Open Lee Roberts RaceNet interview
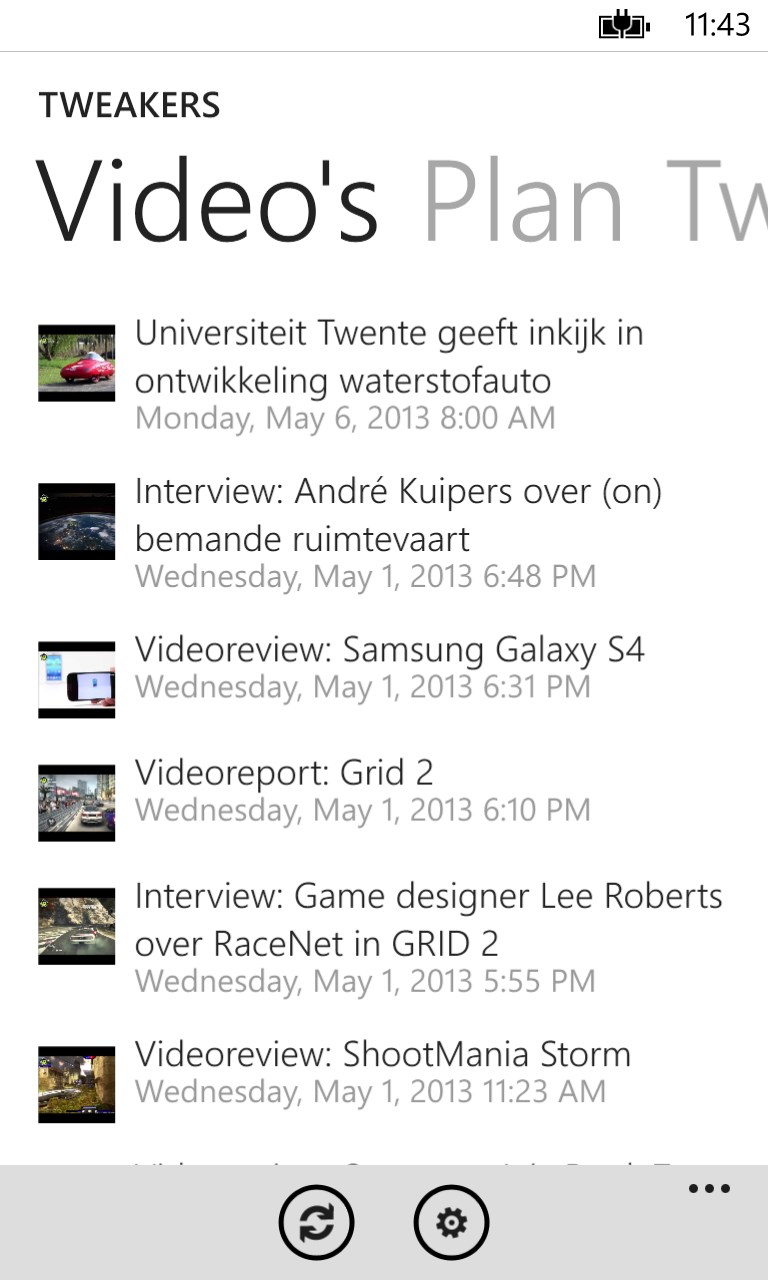This screenshot has width=768, height=1280. [428, 920]
